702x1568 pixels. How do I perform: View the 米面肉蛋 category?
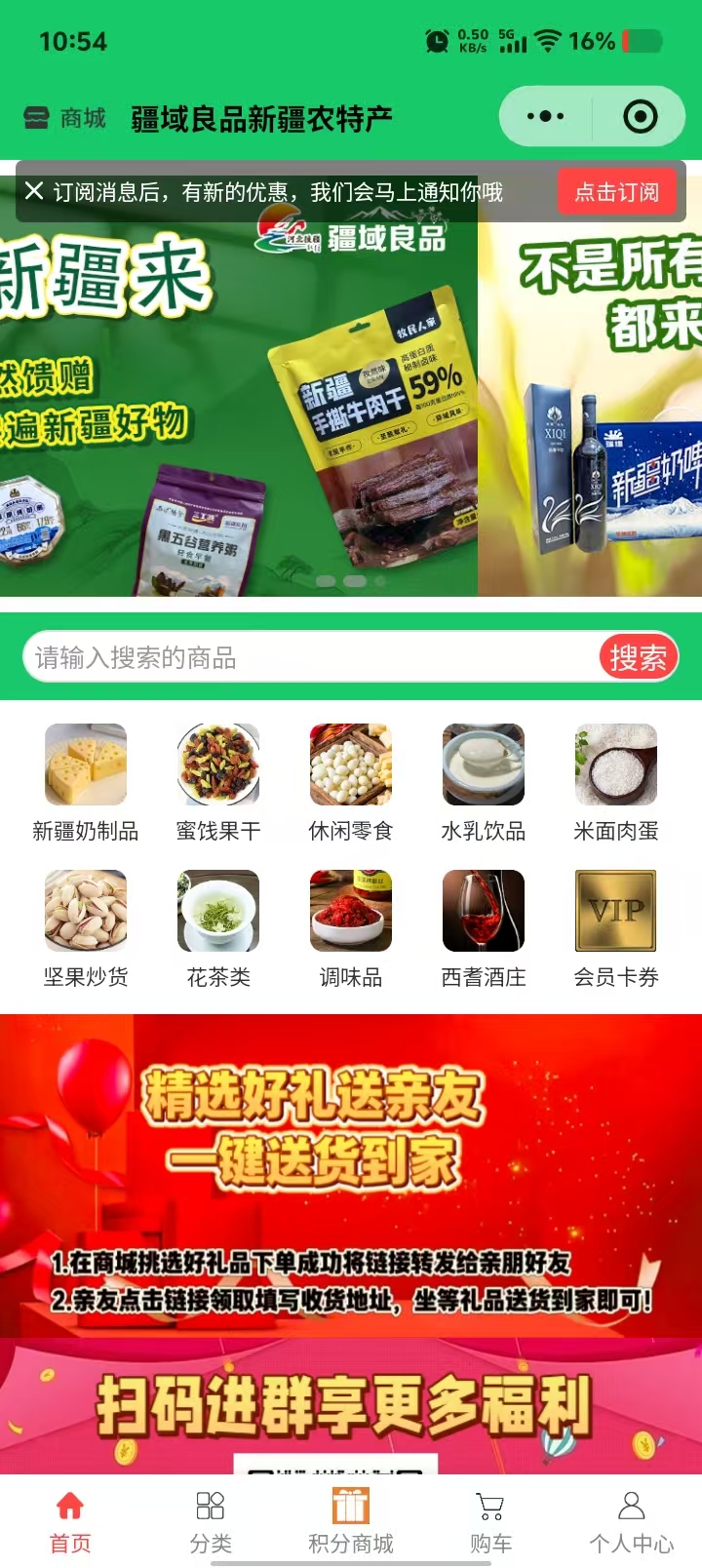pyautogui.click(x=616, y=782)
